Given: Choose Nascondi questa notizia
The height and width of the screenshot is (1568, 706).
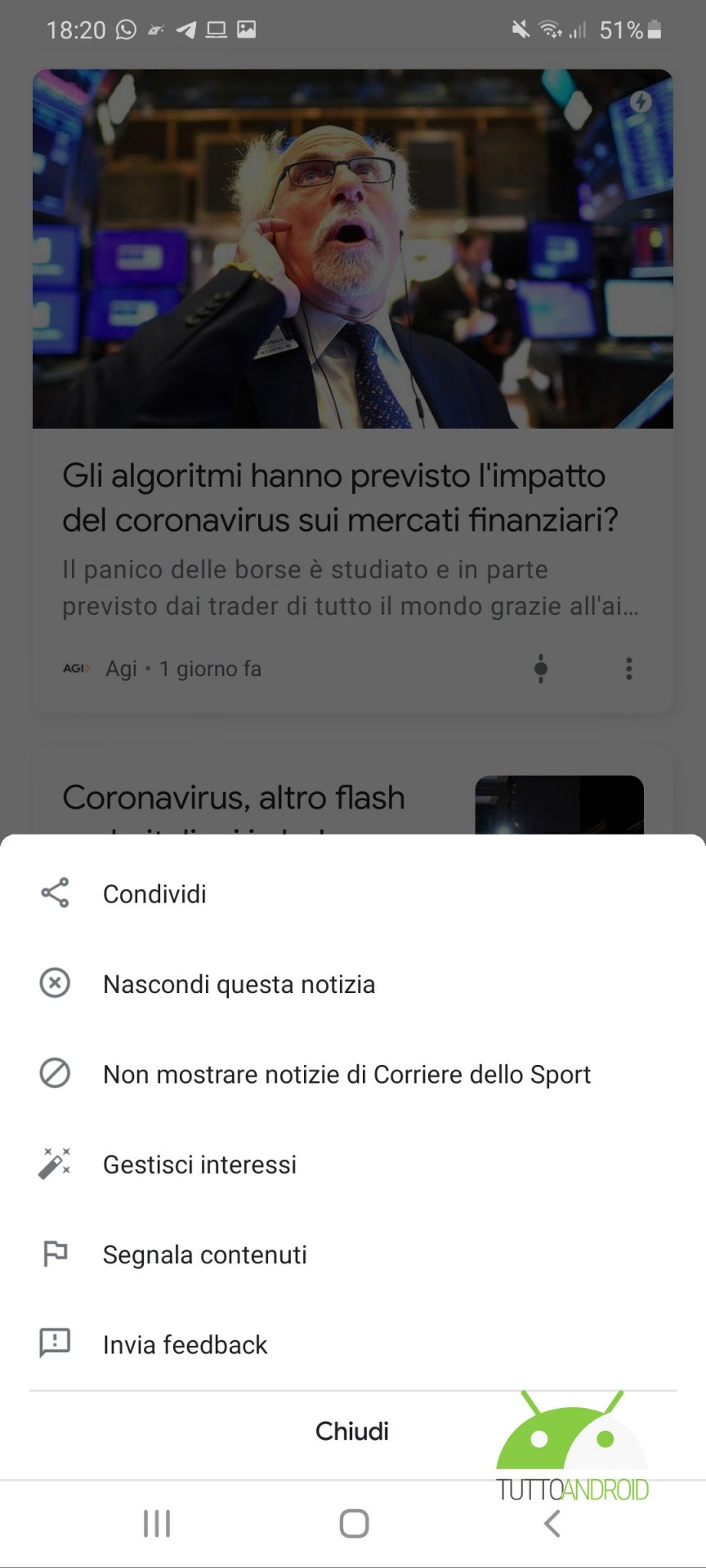Looking at the screenshot, I should click(x=353, y=983).
